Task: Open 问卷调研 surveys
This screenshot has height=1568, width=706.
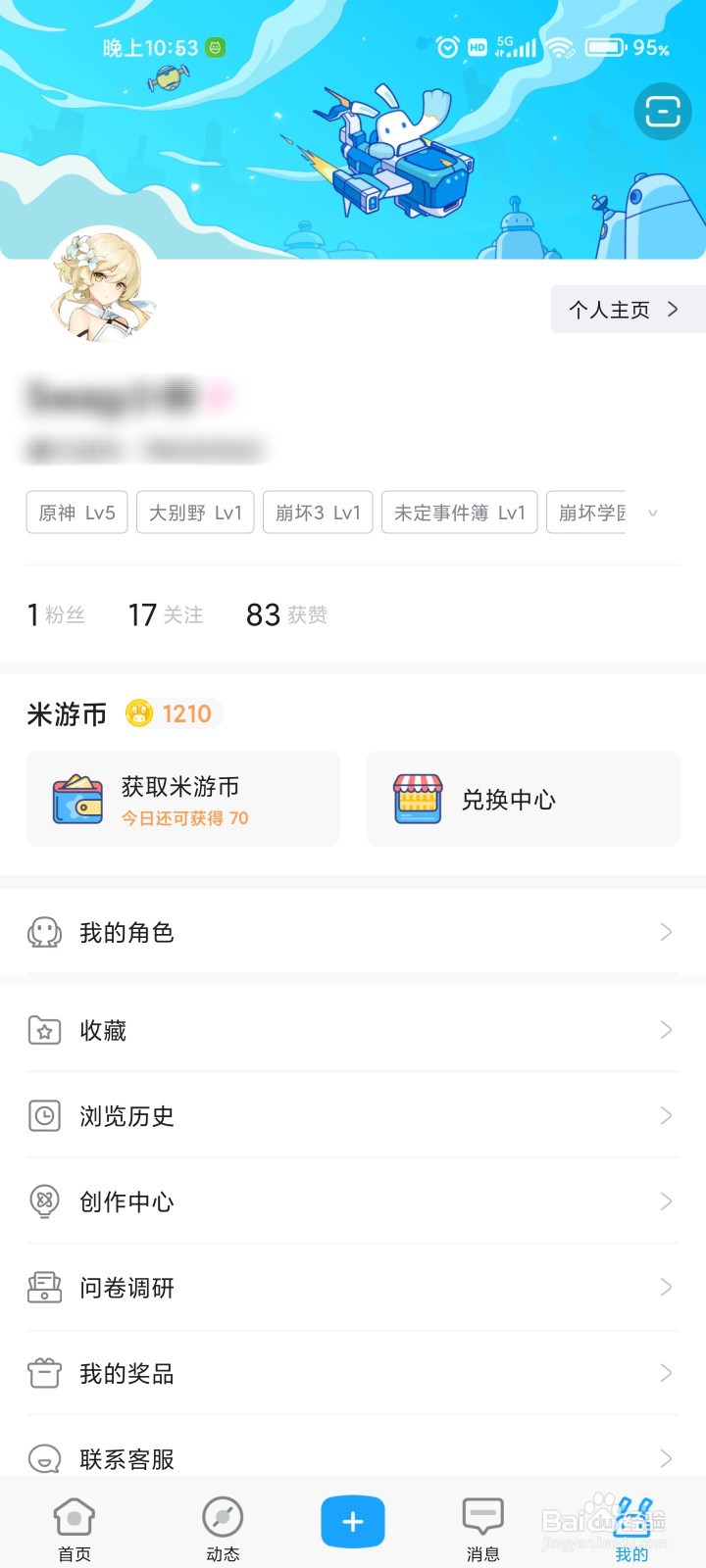Action: point(352,1288)
